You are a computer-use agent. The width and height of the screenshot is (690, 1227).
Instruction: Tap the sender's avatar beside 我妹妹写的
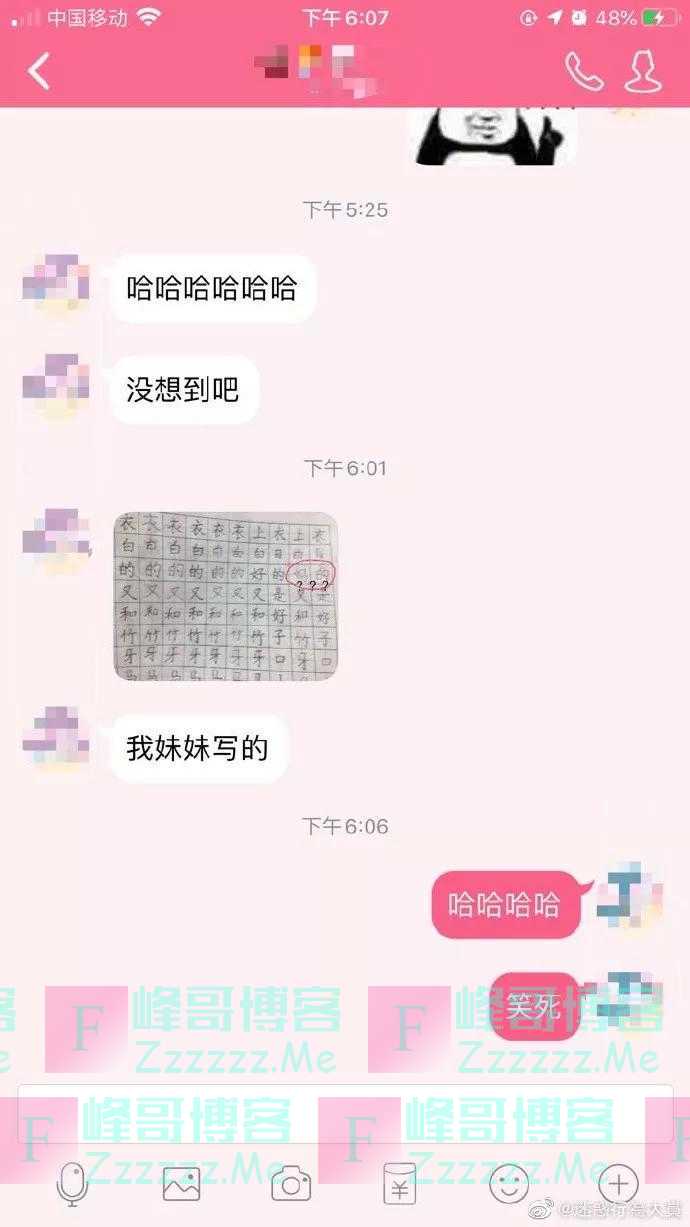57,739
